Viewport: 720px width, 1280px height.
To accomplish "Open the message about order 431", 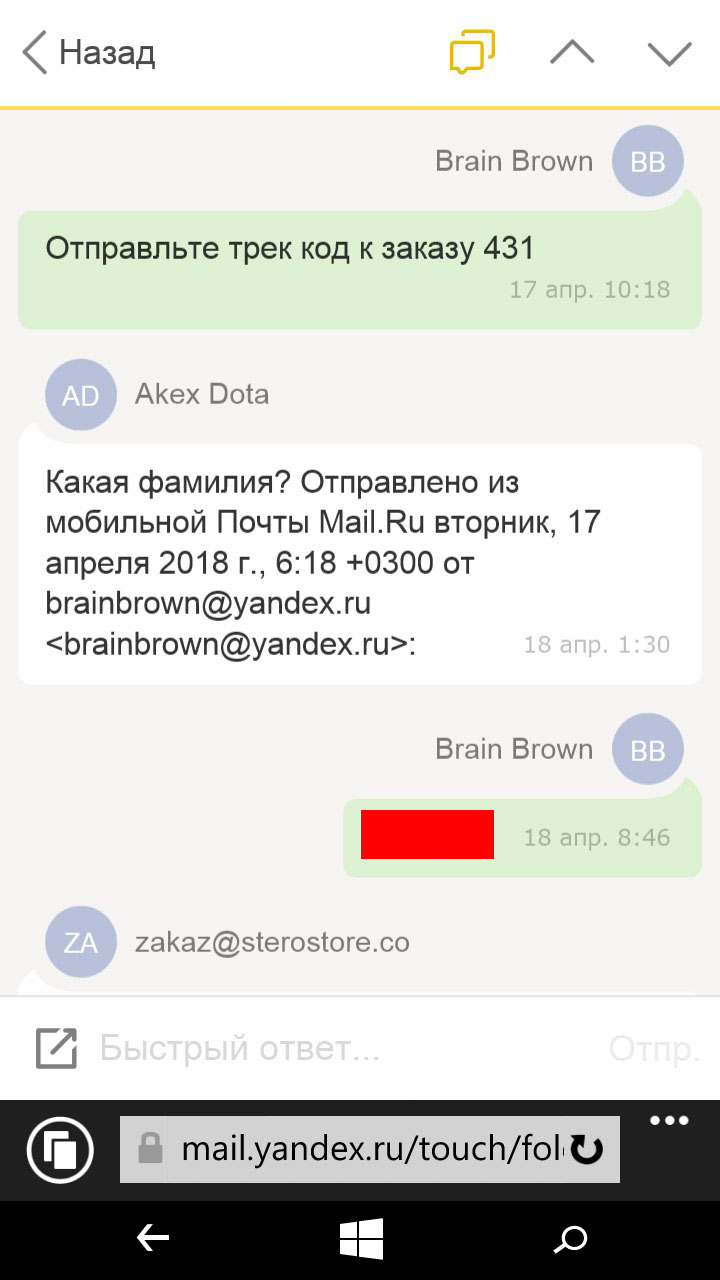I will 360,268.
